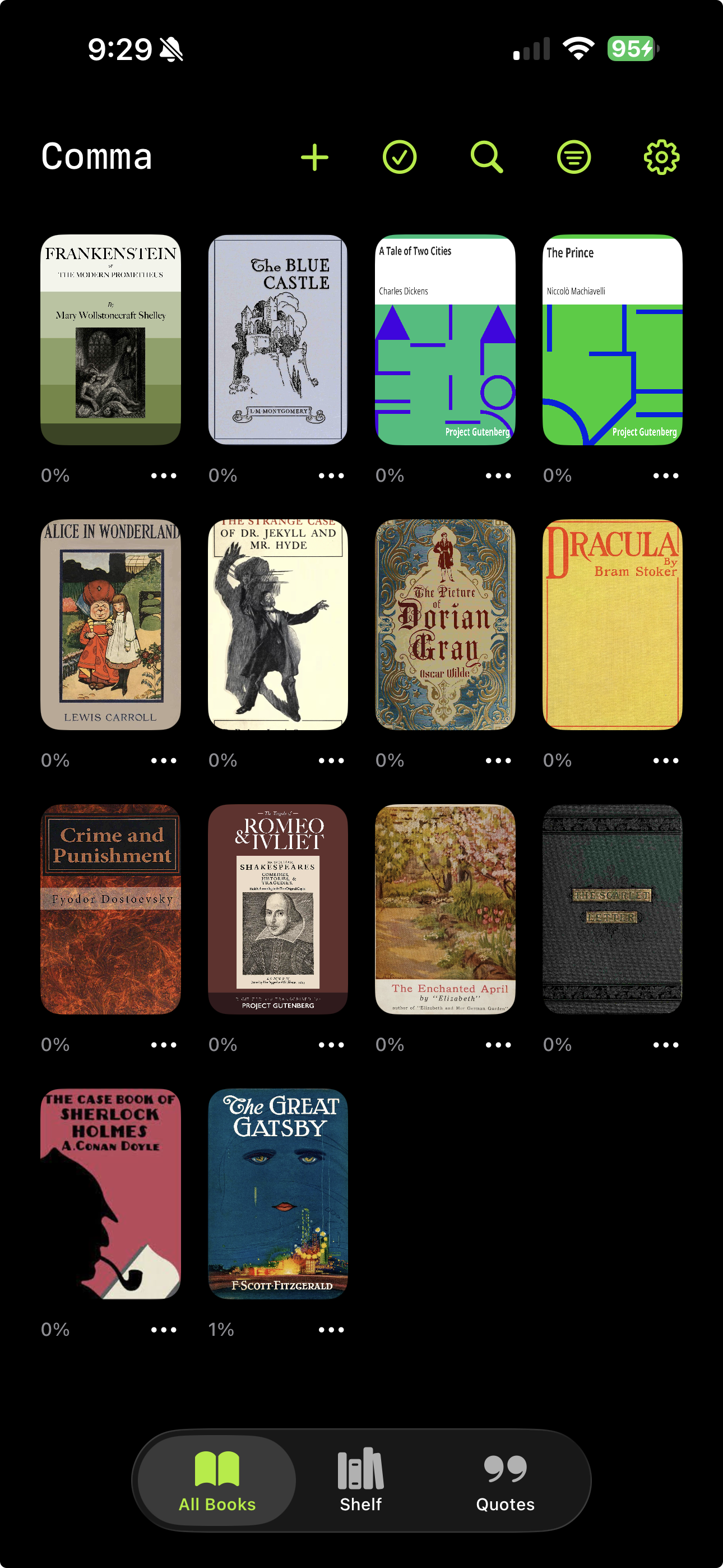
Task: Select the All Books tab
Action: (x=217, y=1481)
